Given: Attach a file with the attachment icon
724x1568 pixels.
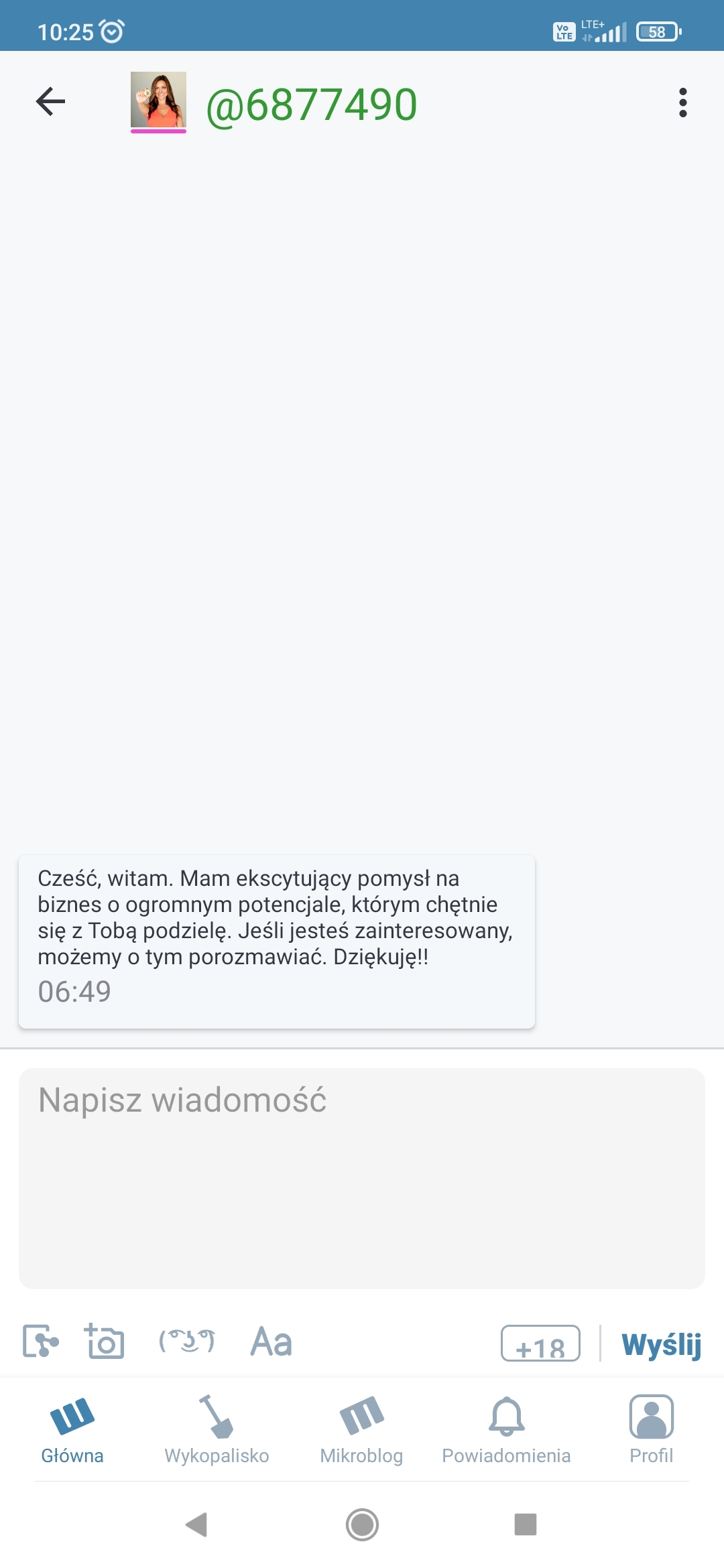Looking at the screenshot, I should (x=40, y=1342).
